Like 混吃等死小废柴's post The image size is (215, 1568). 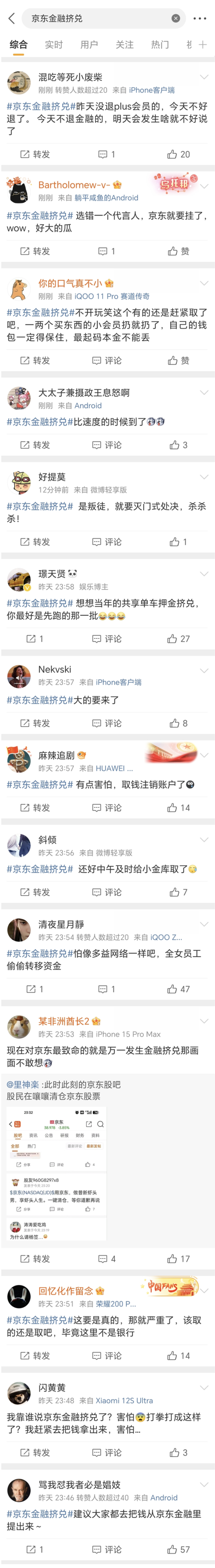(x=179, y=155)
